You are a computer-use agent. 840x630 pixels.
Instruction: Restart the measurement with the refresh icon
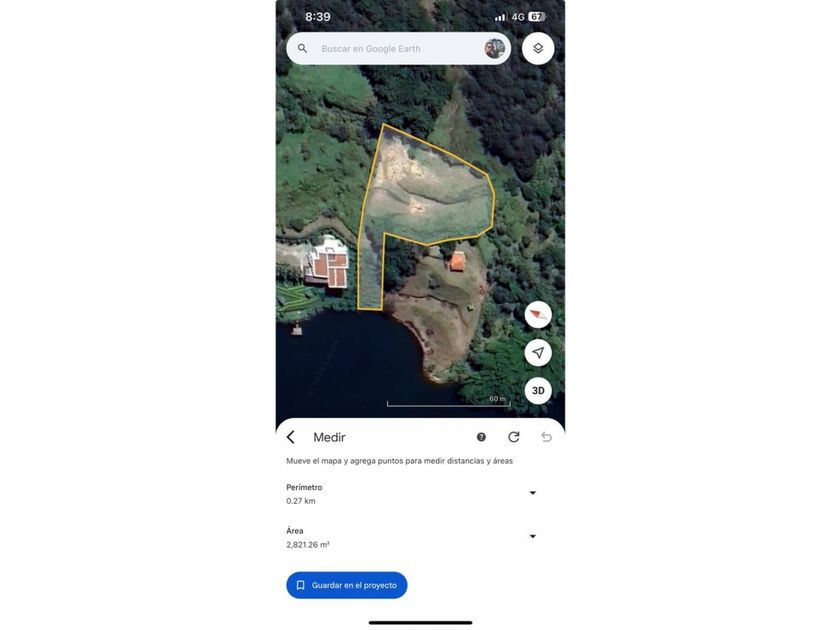coord(514,437)
